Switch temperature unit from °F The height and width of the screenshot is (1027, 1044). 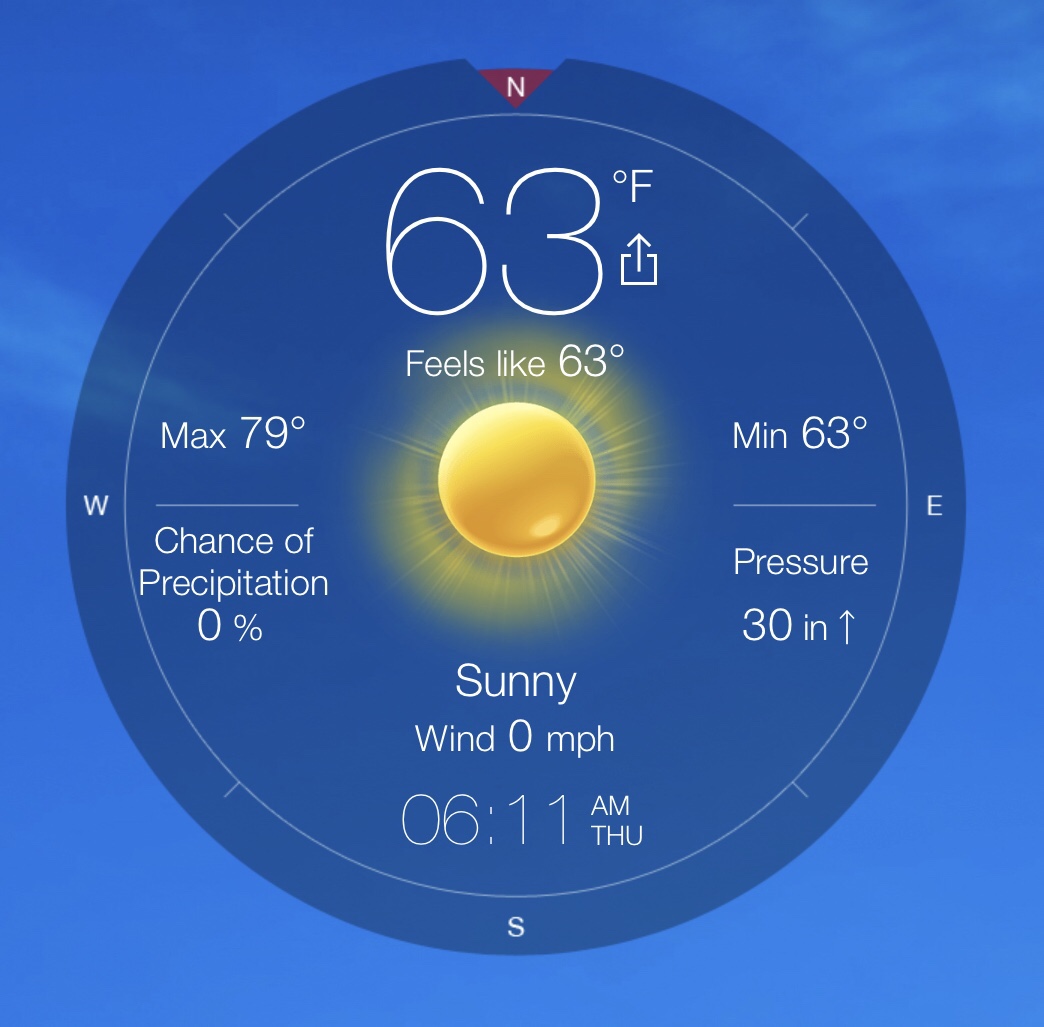point(633,188)
